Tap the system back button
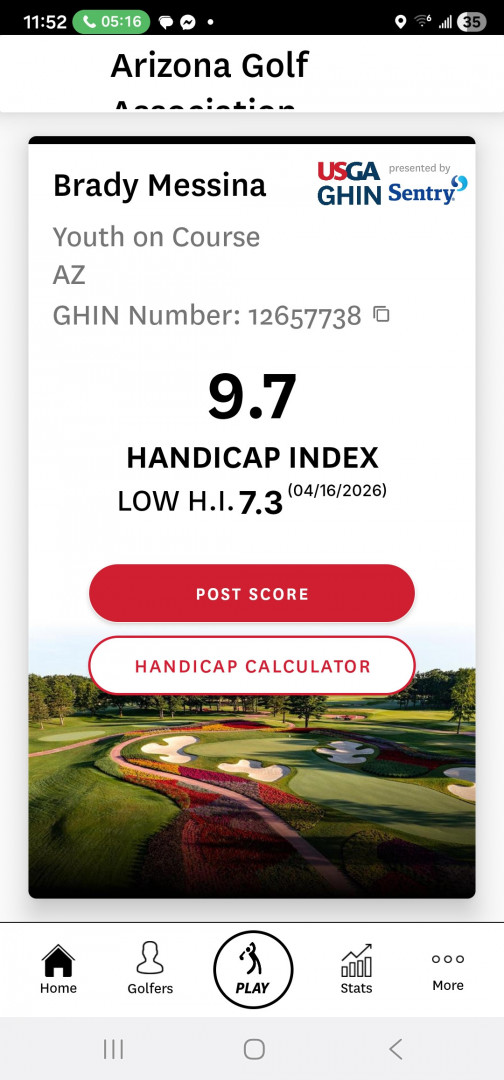The width and height of the screenshot is (504, 1080). point(395,1049)
